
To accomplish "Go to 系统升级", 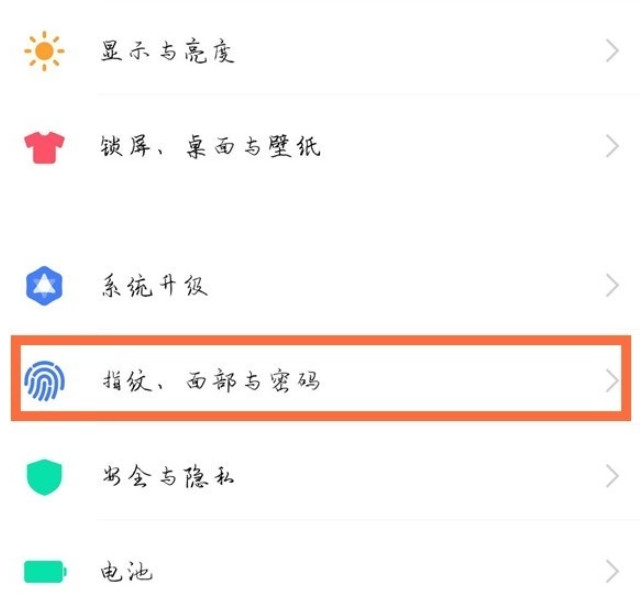I will click(154, 287).
